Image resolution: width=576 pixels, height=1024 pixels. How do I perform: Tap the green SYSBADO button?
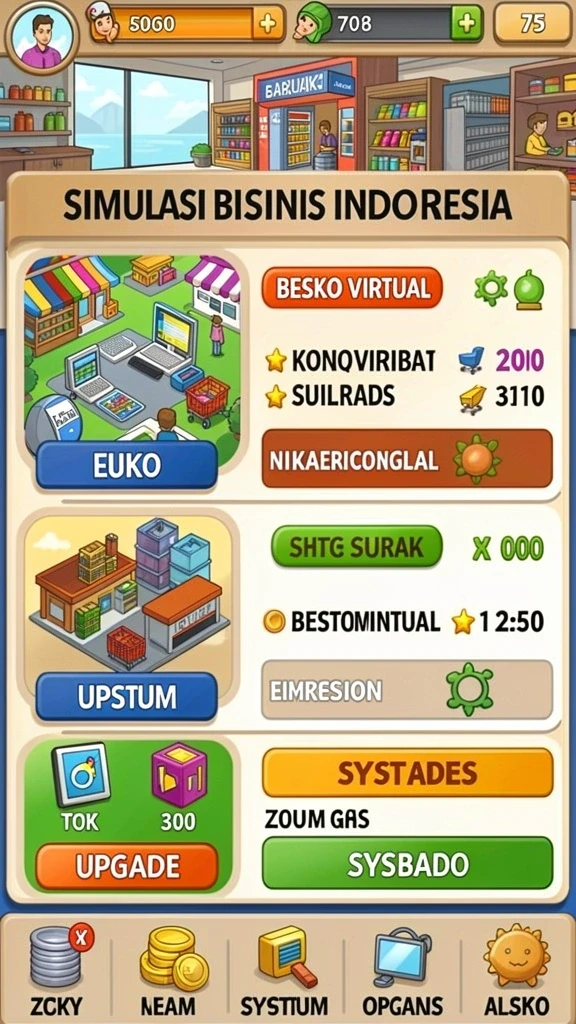coord(407,863)
